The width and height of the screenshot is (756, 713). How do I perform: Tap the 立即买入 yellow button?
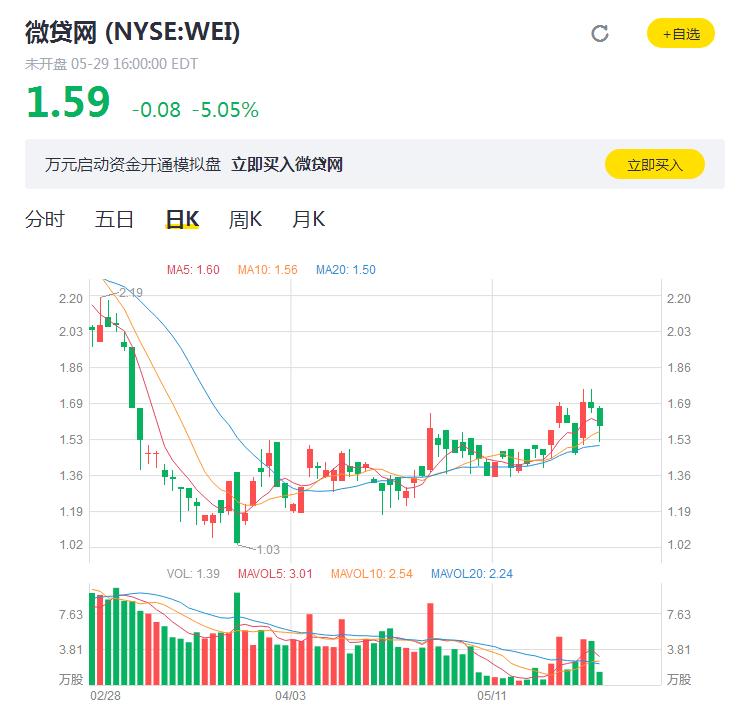coord(654,165)
